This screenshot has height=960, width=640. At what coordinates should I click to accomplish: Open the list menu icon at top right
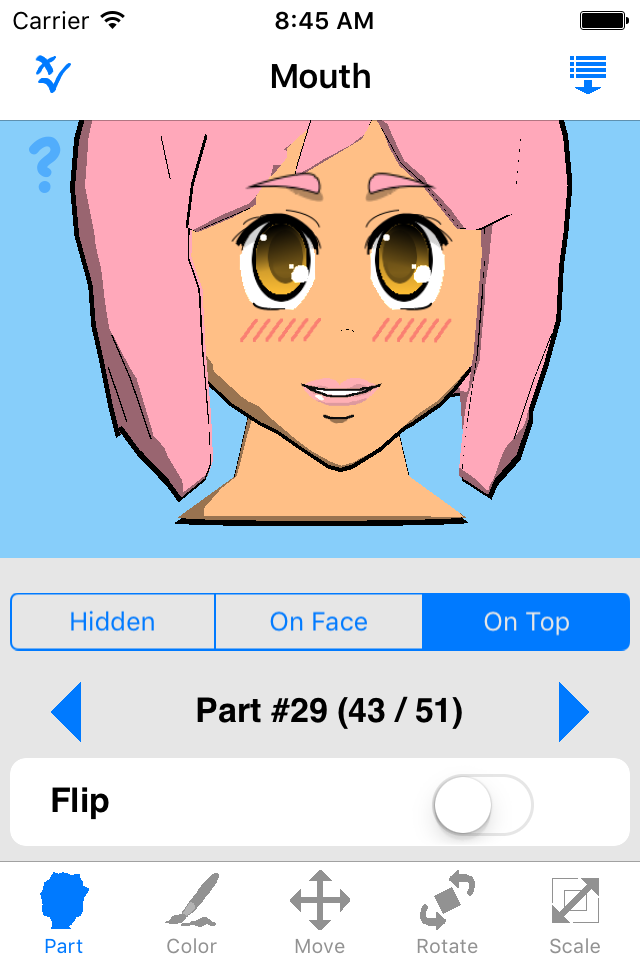pyautogui.click(x=588, y=75)
